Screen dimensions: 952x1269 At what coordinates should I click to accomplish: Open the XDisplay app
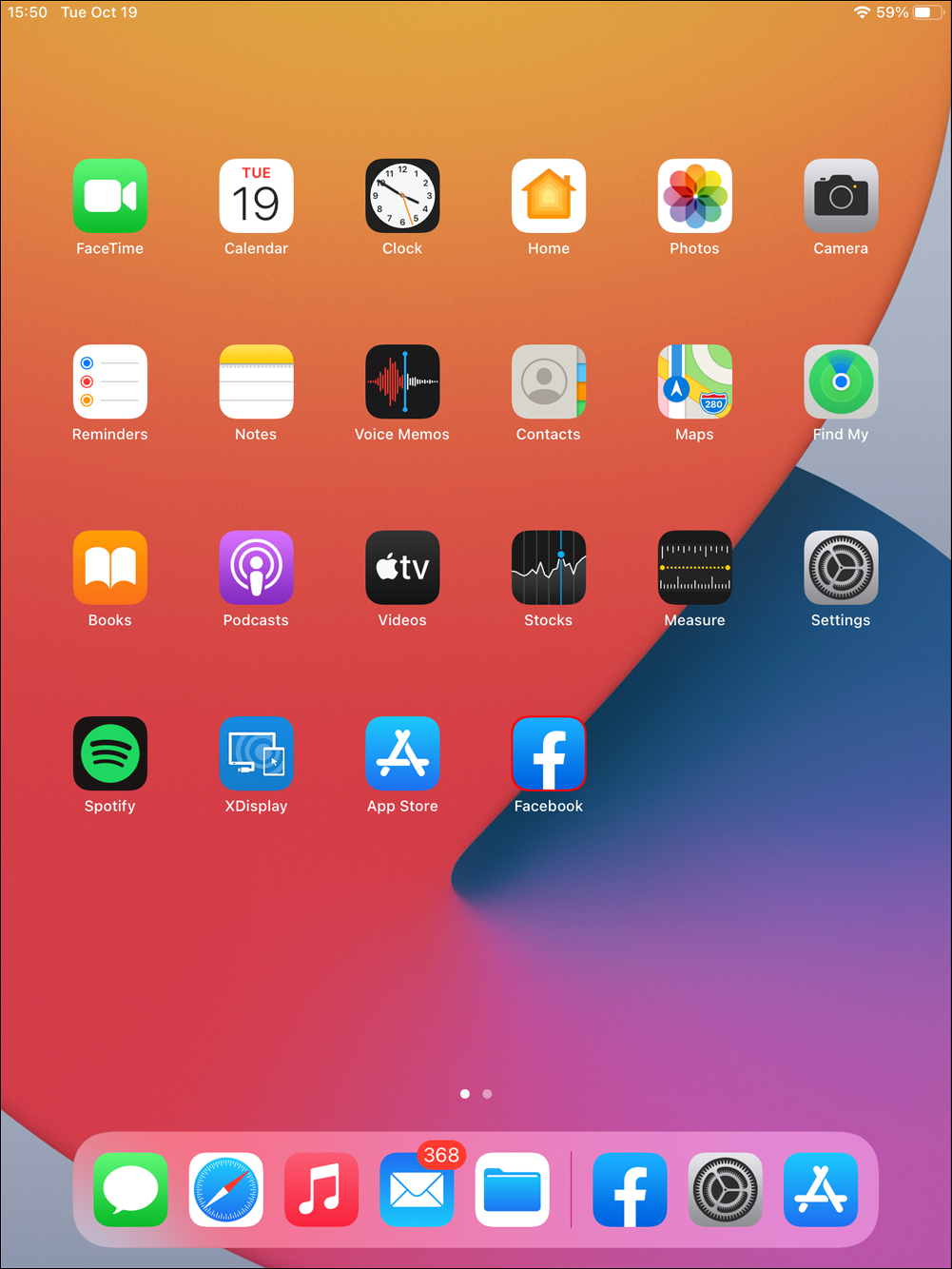pyautogui.click(x=256, y=753)
